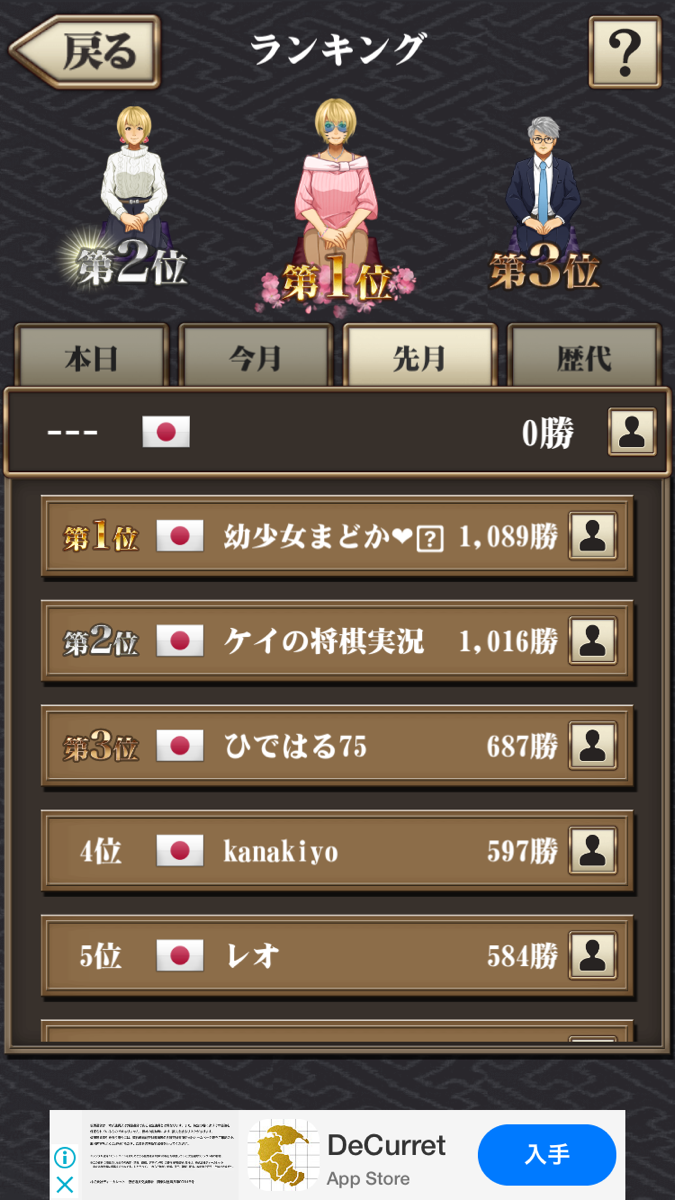The width and height of the screenshot is (675, 1200).
Task: Open the question mark help button
Action: [x=625, y=51]
